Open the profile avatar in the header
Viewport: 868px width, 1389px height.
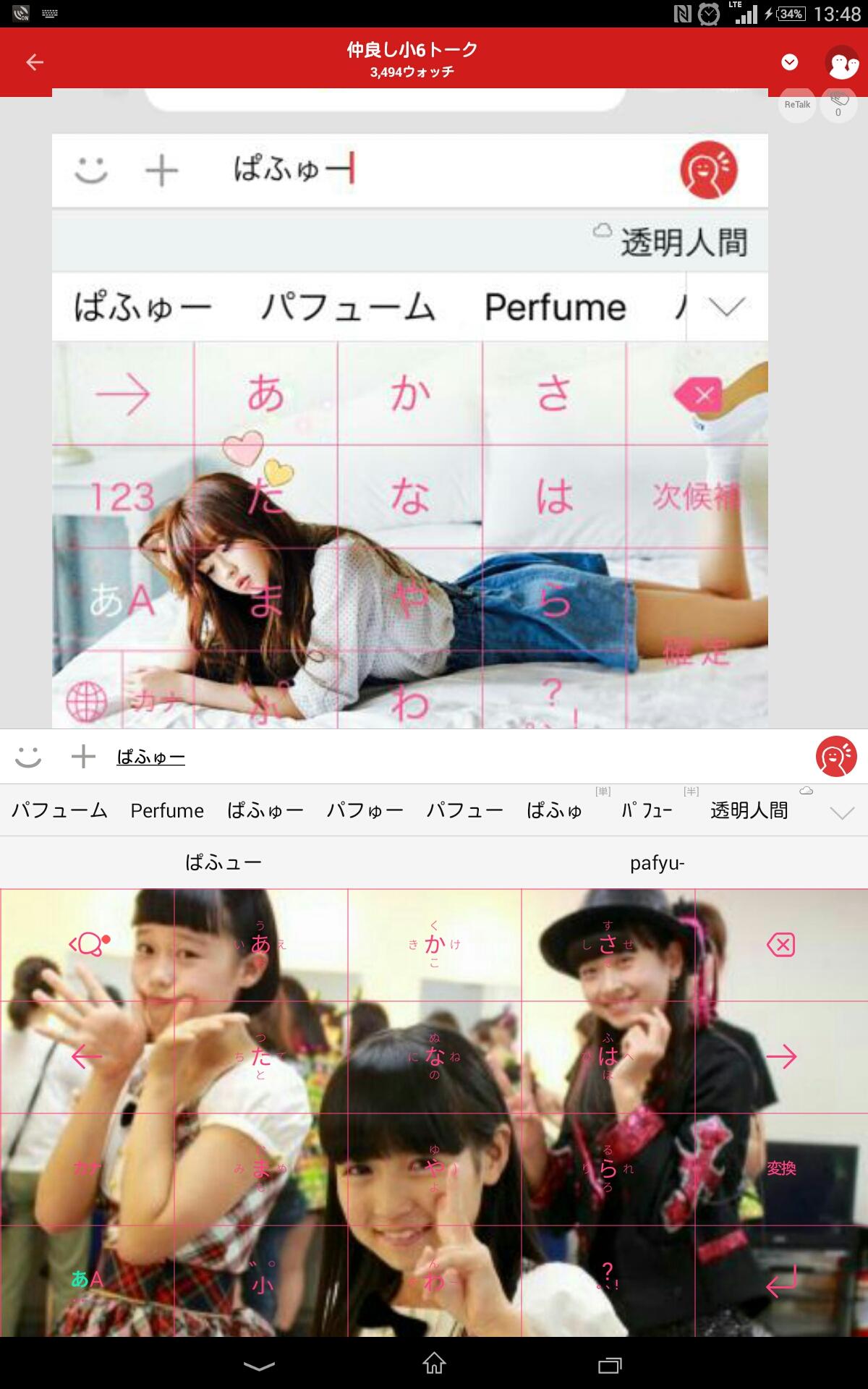(841, 64)
